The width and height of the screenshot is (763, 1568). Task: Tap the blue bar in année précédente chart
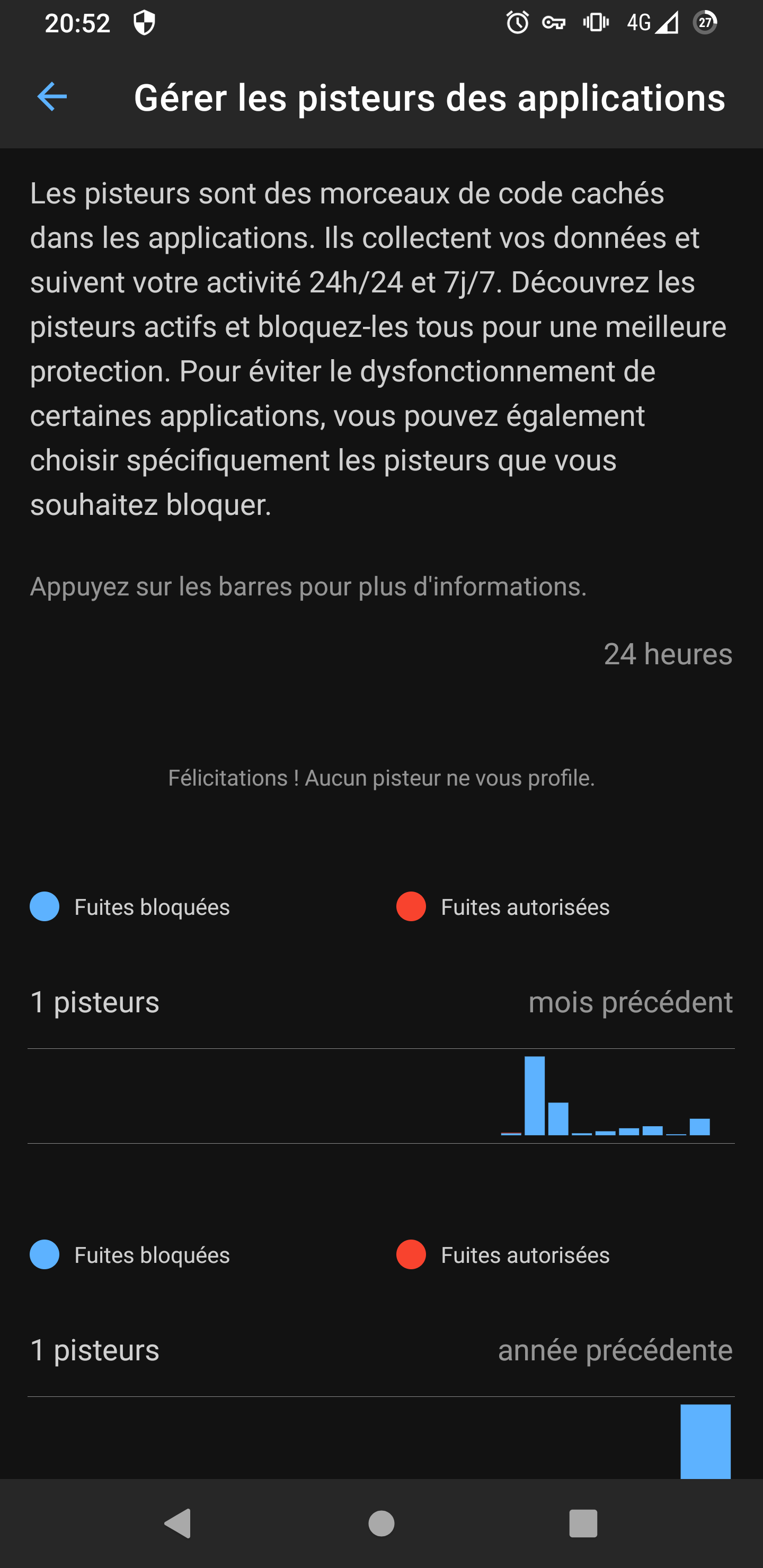[x=705, y=1441]
